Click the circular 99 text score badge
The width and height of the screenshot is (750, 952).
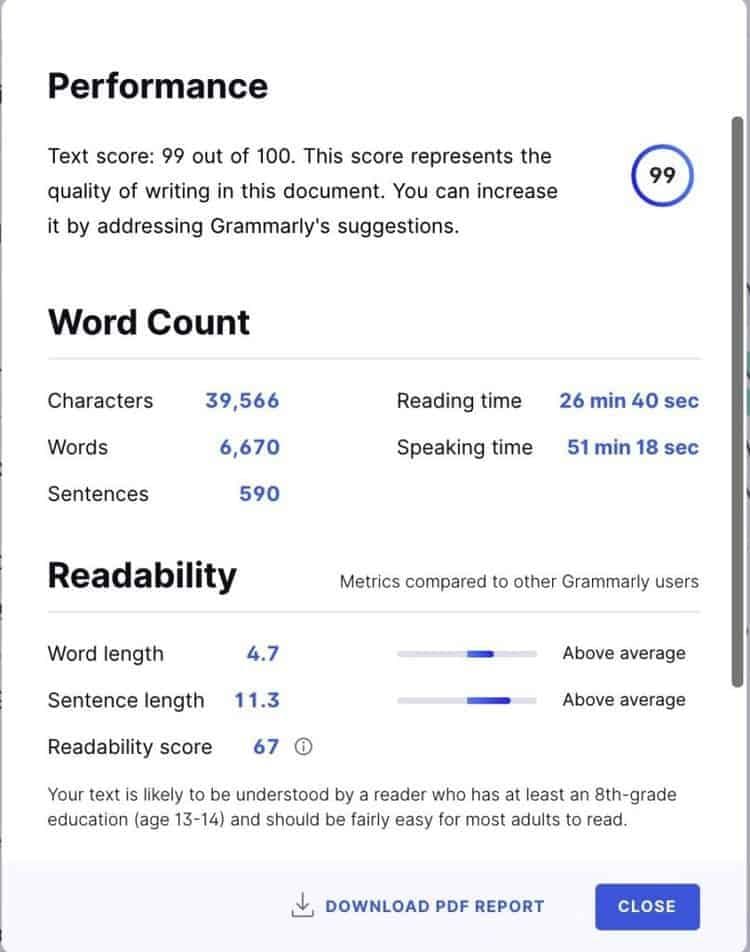[x=660, y=175]
